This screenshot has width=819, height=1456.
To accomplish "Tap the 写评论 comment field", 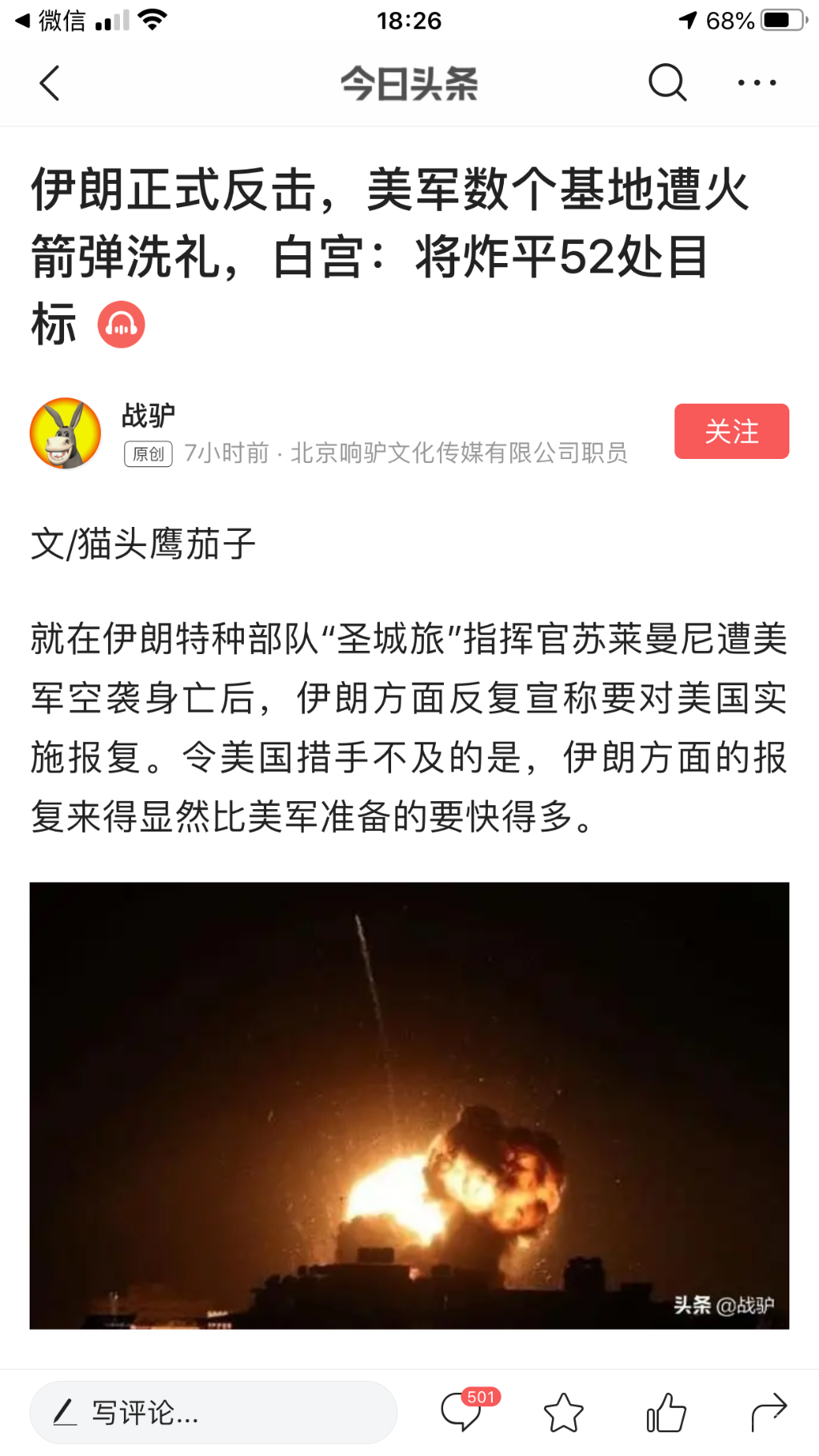I will point(213,1412).
